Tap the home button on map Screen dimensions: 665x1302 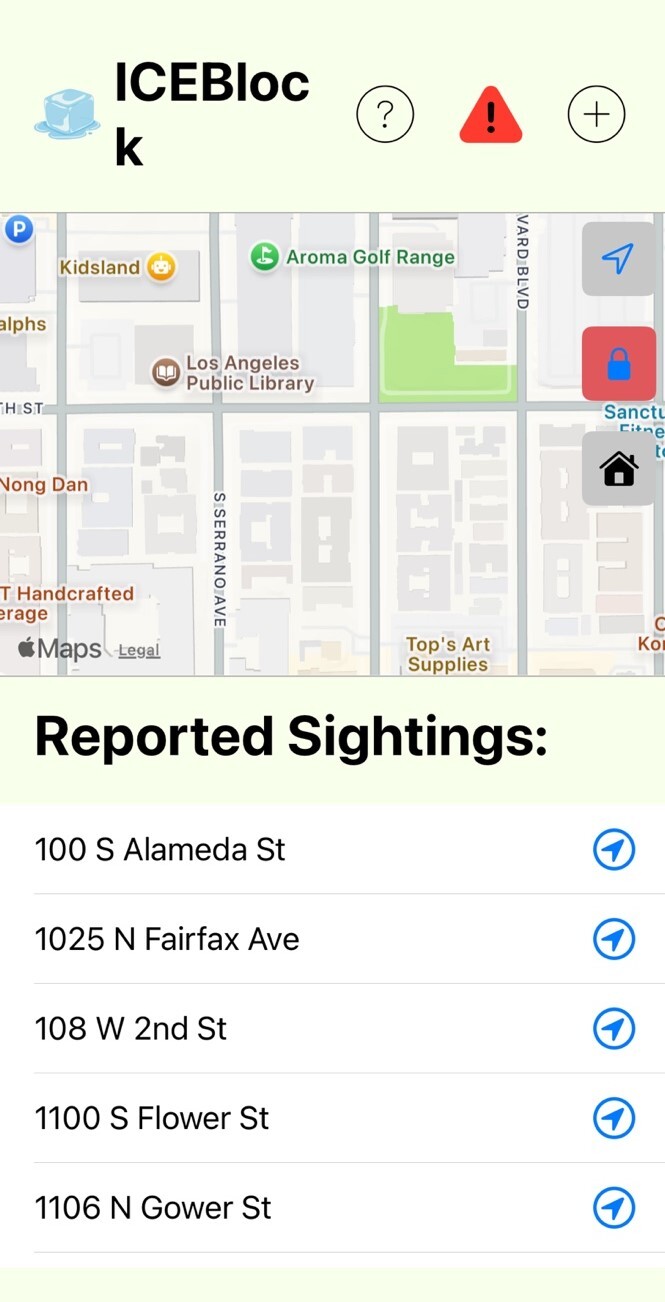(x=619, y=468)
